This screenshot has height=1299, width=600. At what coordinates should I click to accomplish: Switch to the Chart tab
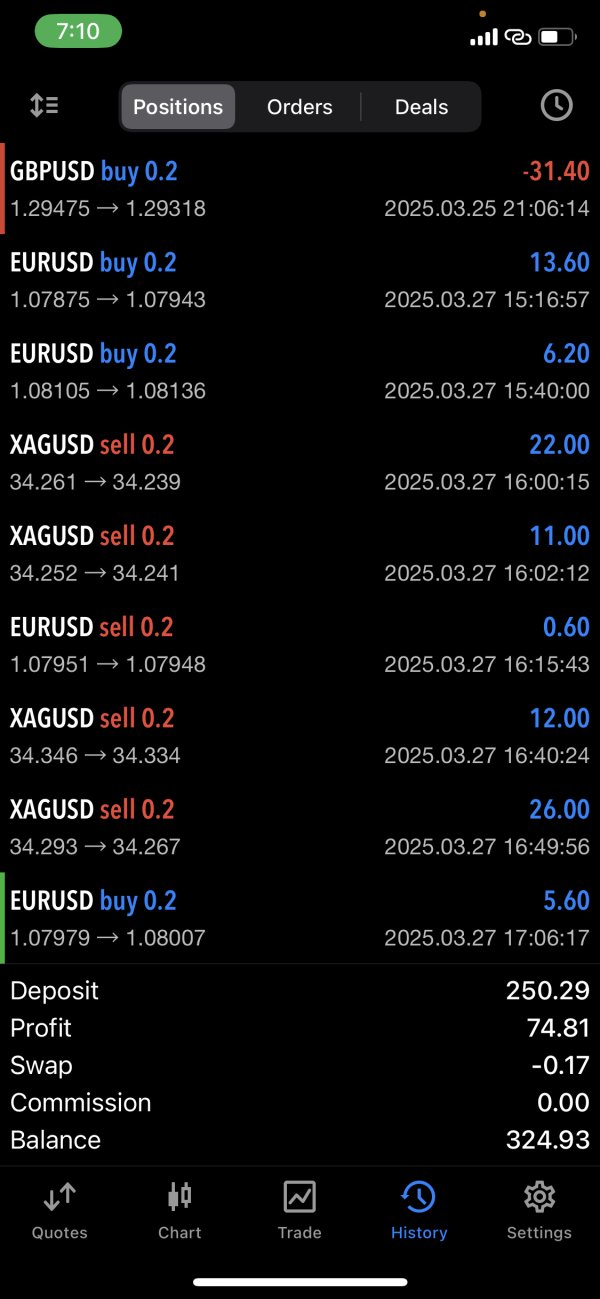click(x=180, y=1210)
